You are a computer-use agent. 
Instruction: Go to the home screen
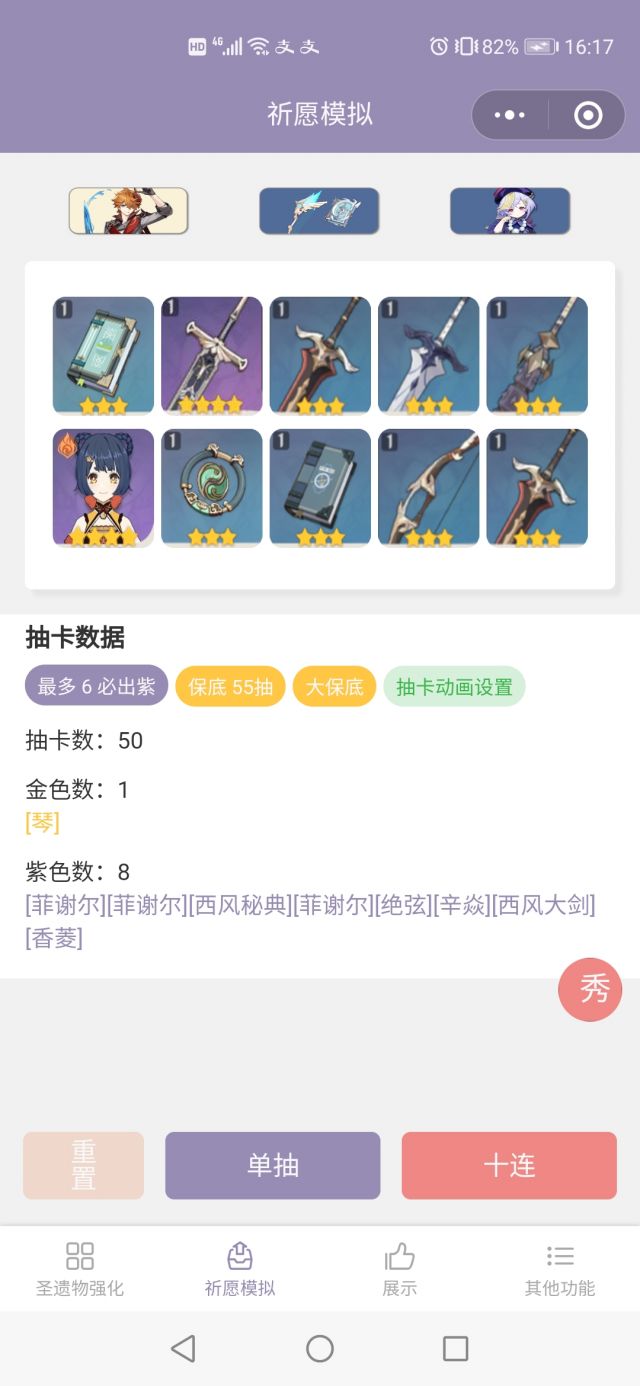pos(320,1349)
